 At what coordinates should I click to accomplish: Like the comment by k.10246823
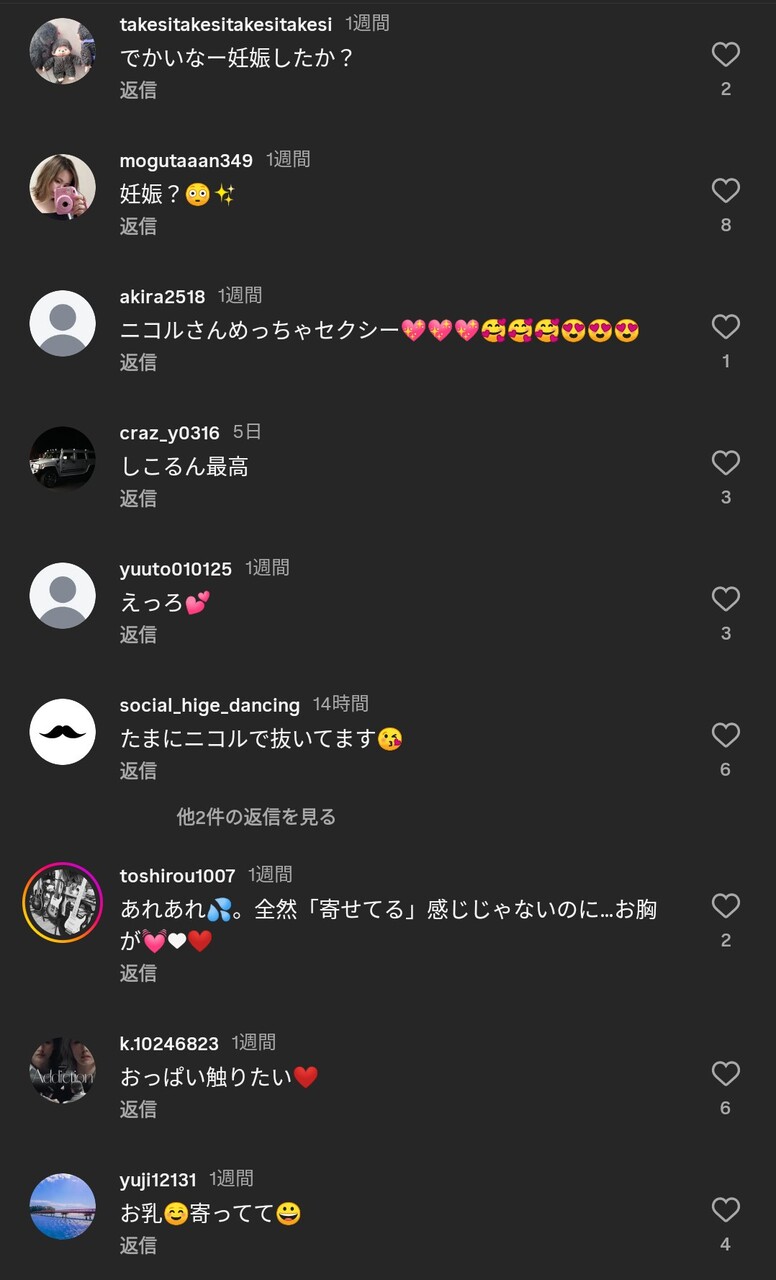coord(725,1074)
